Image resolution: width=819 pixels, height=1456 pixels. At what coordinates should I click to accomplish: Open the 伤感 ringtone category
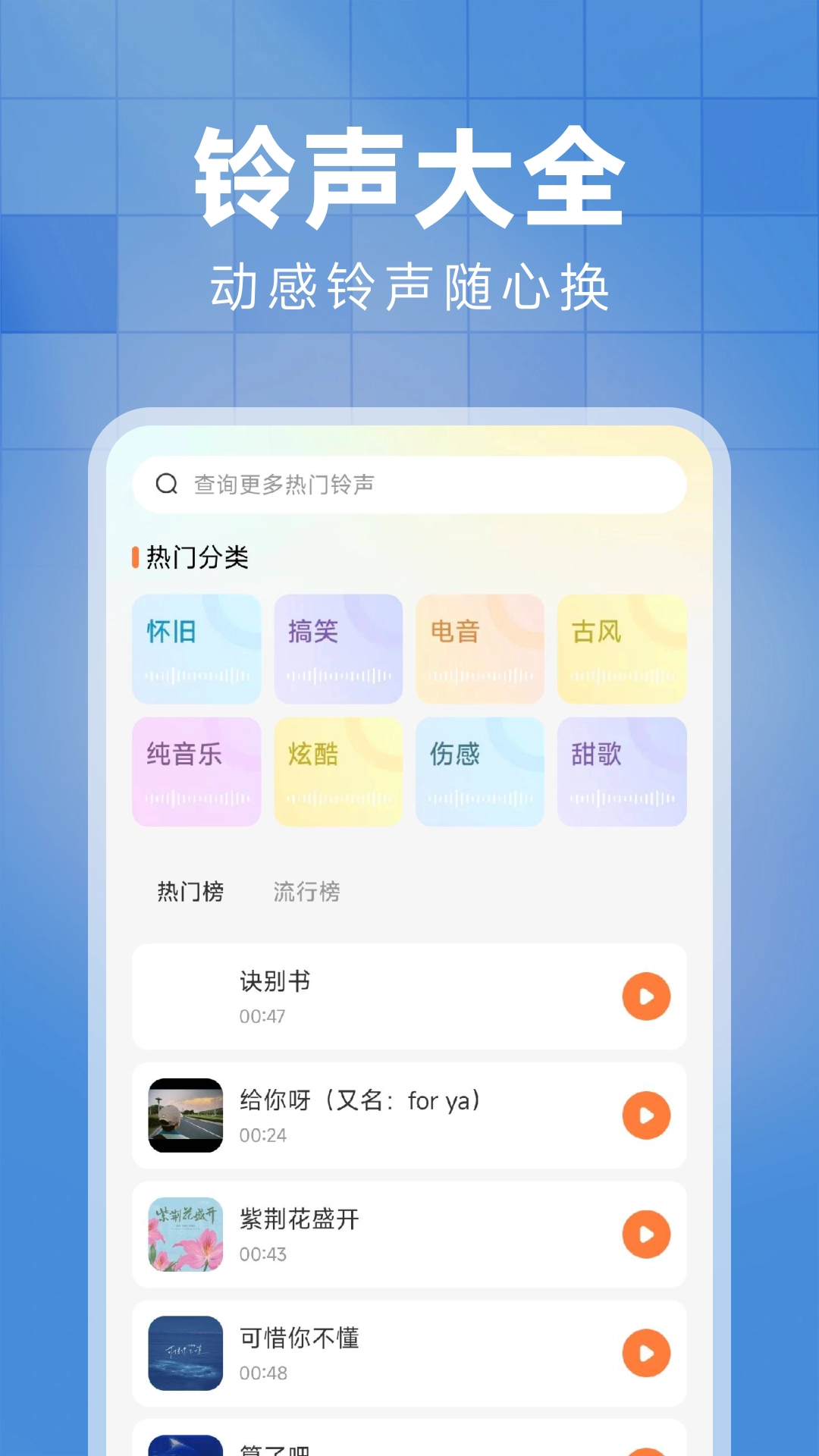479,771
